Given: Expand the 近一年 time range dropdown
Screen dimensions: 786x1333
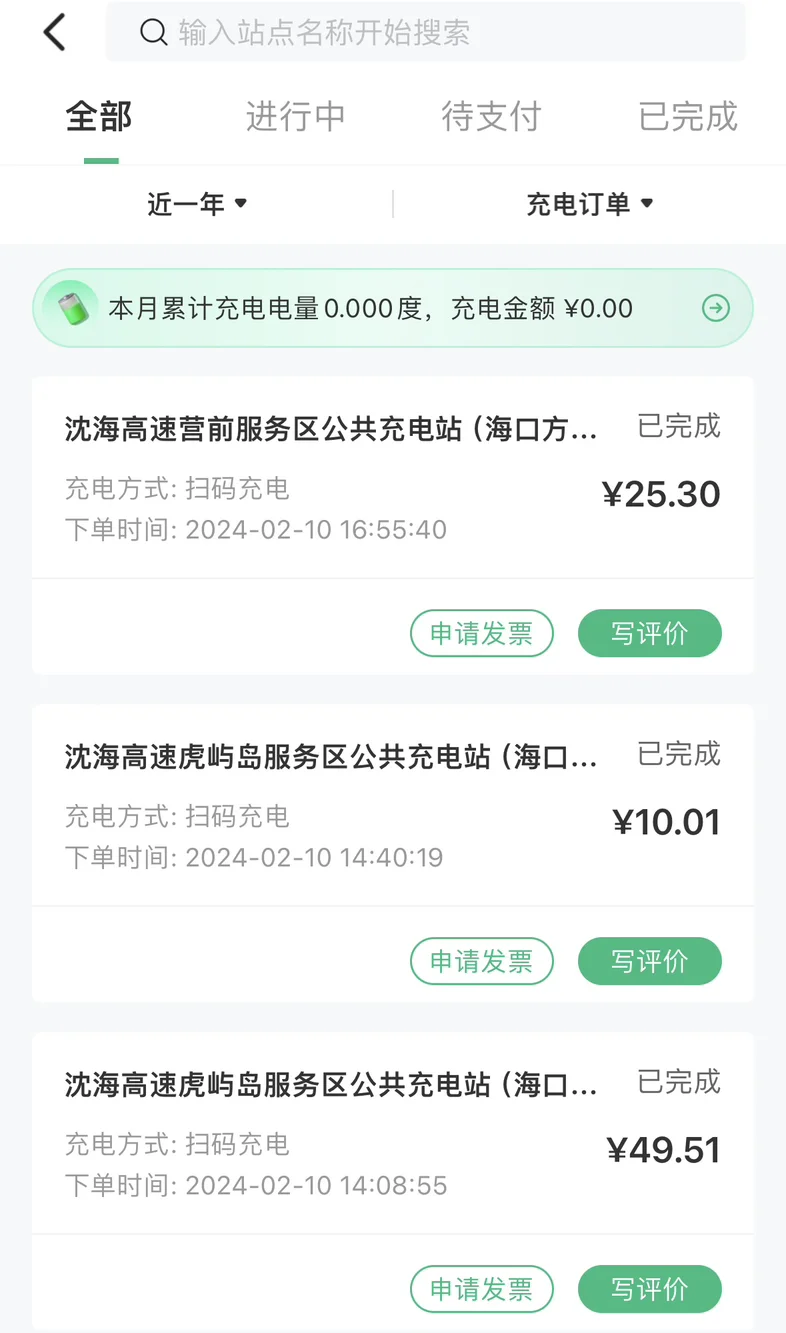Looking at the screenshot, I should pyautogui.click(x=197, y=204).
